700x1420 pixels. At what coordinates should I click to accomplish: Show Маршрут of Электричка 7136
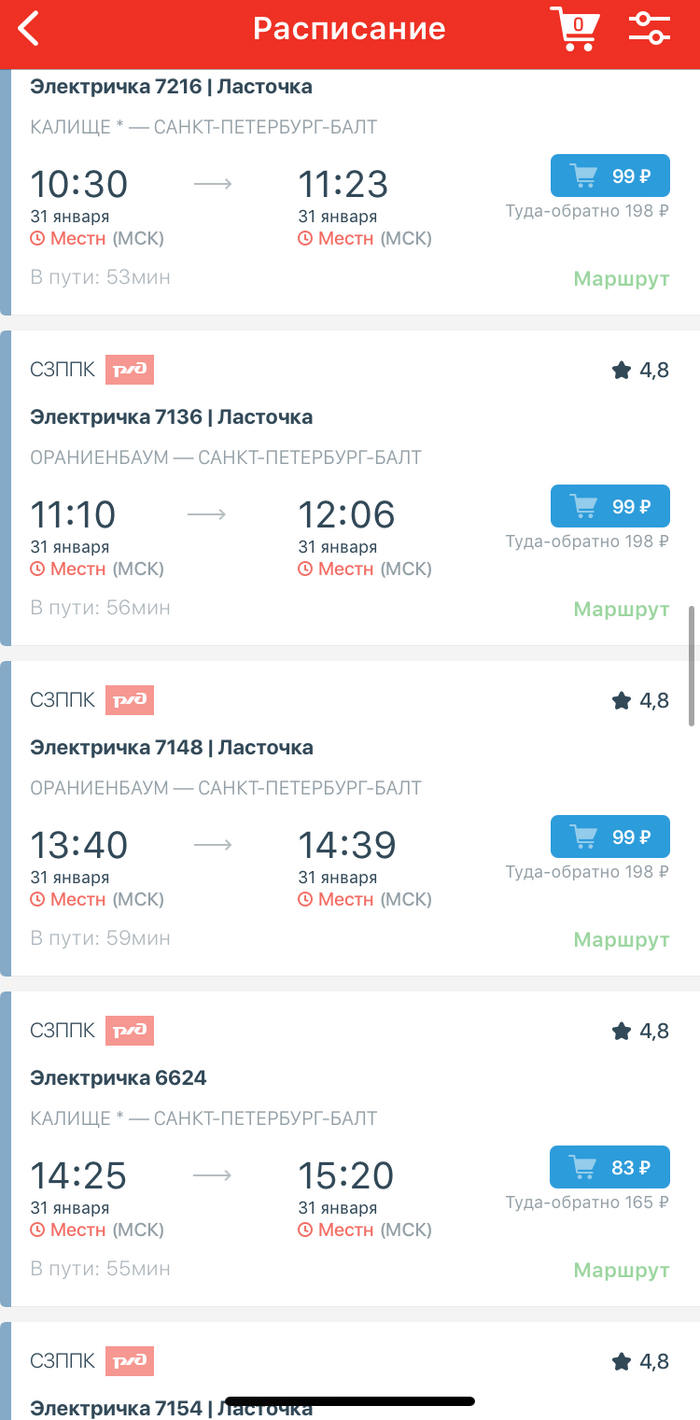click(621, 609)
